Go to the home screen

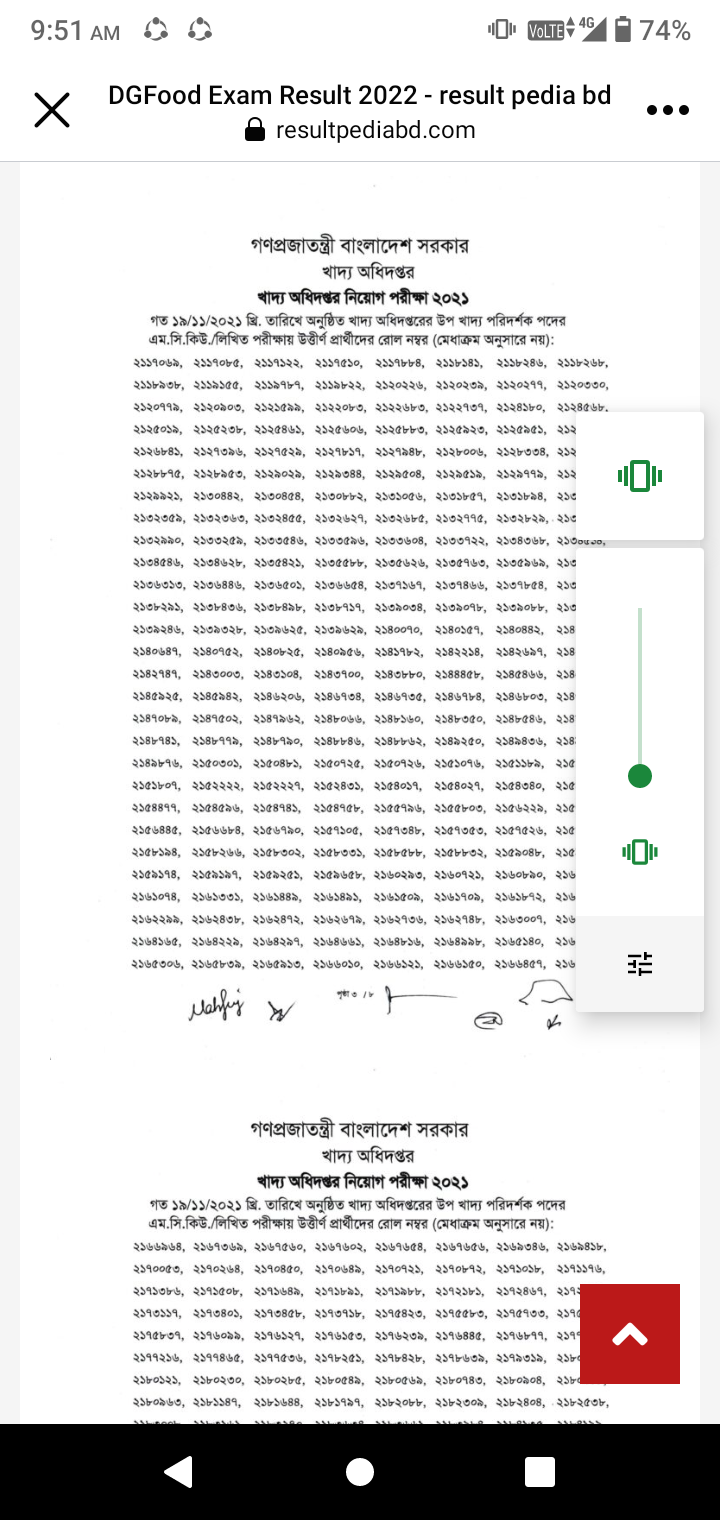point(360,1471)
